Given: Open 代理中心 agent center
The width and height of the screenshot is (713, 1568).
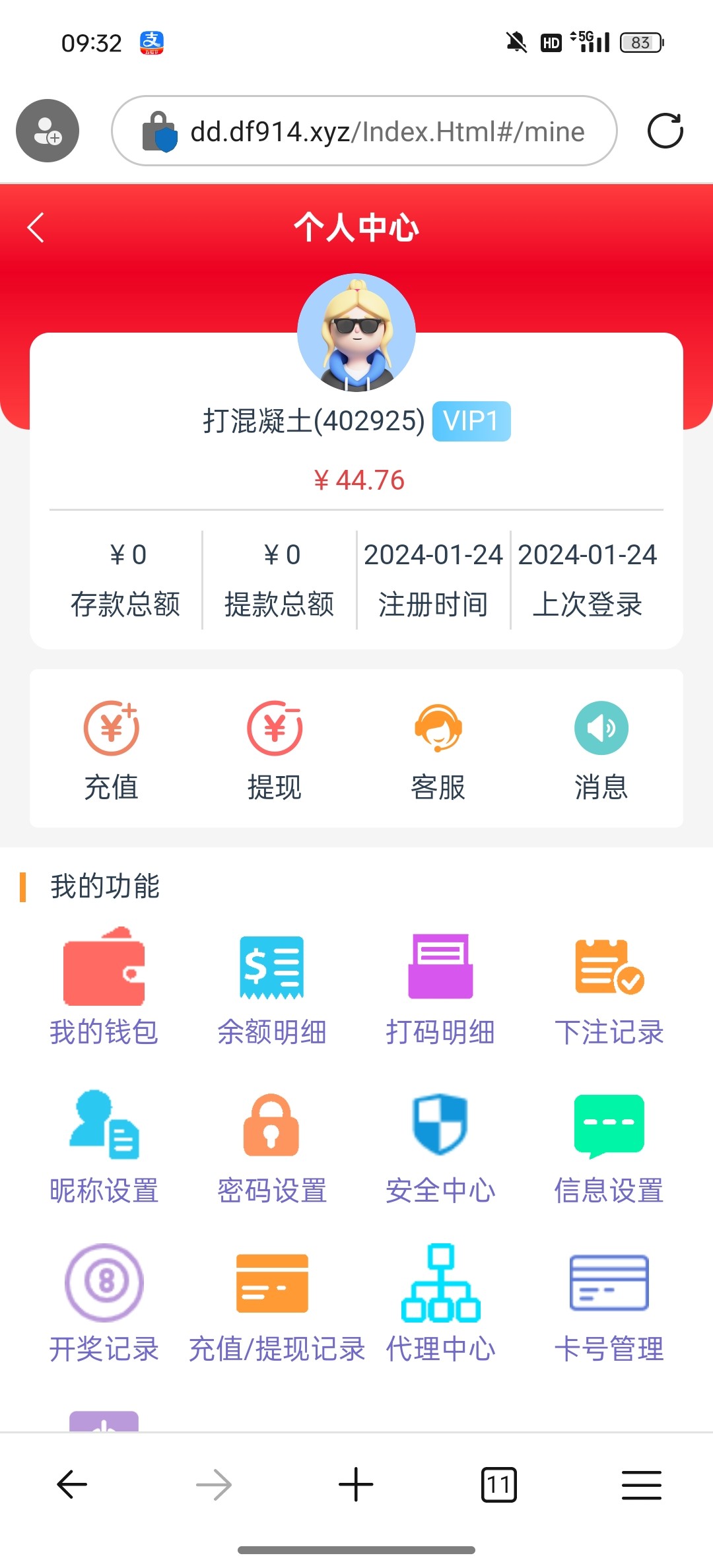Looking at the screenshot, I should [x=440, y=1303].
